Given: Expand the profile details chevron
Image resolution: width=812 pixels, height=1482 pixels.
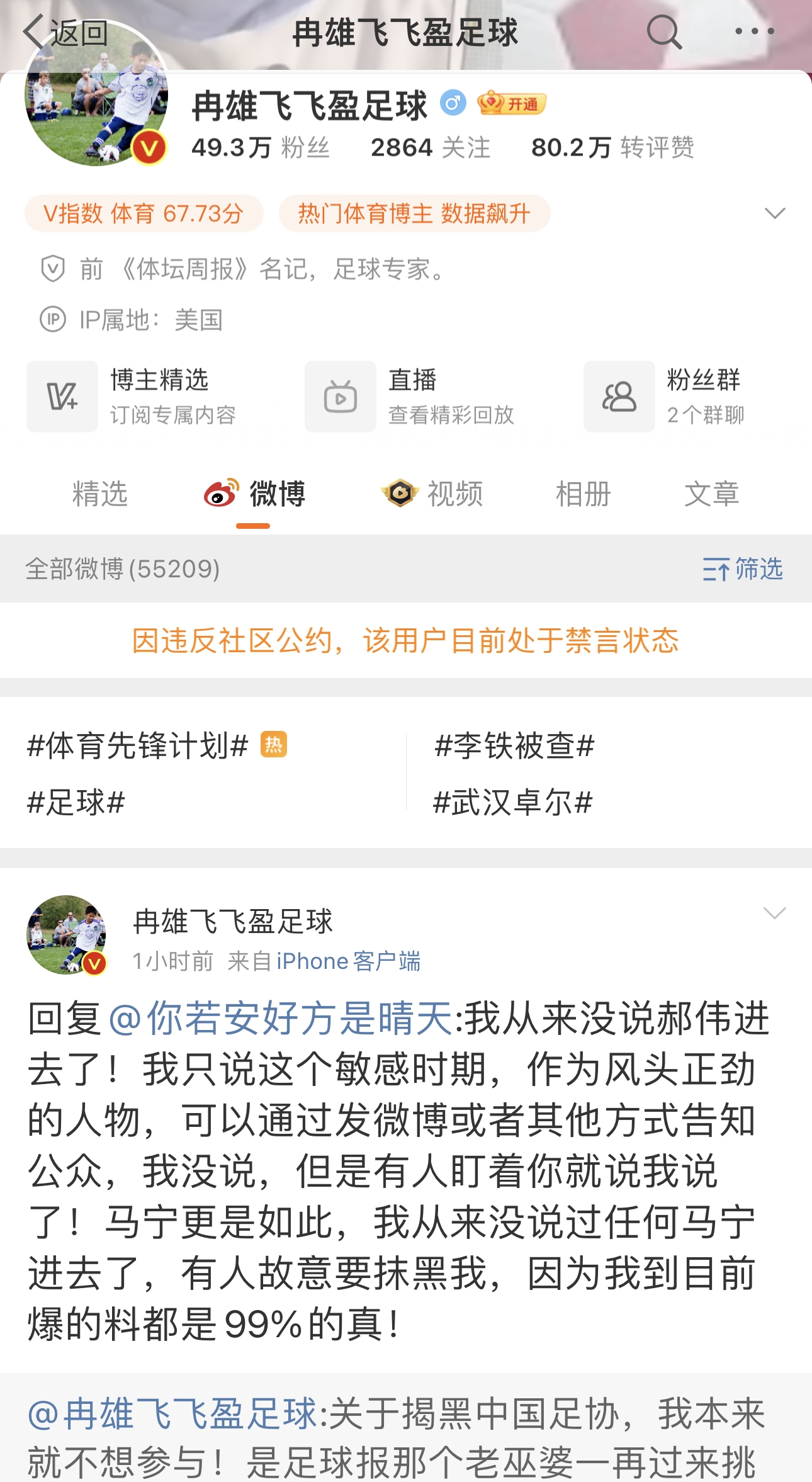Looking at the screenshot, I should point(774,214).
